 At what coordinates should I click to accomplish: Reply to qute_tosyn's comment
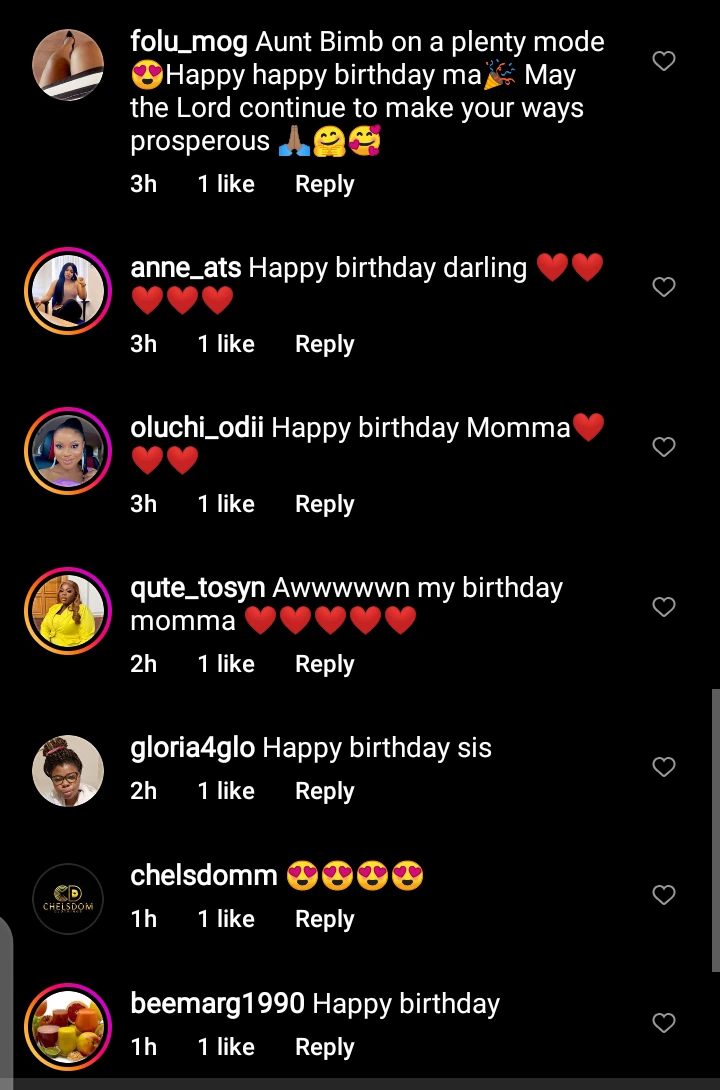click(x=324, y=664)
